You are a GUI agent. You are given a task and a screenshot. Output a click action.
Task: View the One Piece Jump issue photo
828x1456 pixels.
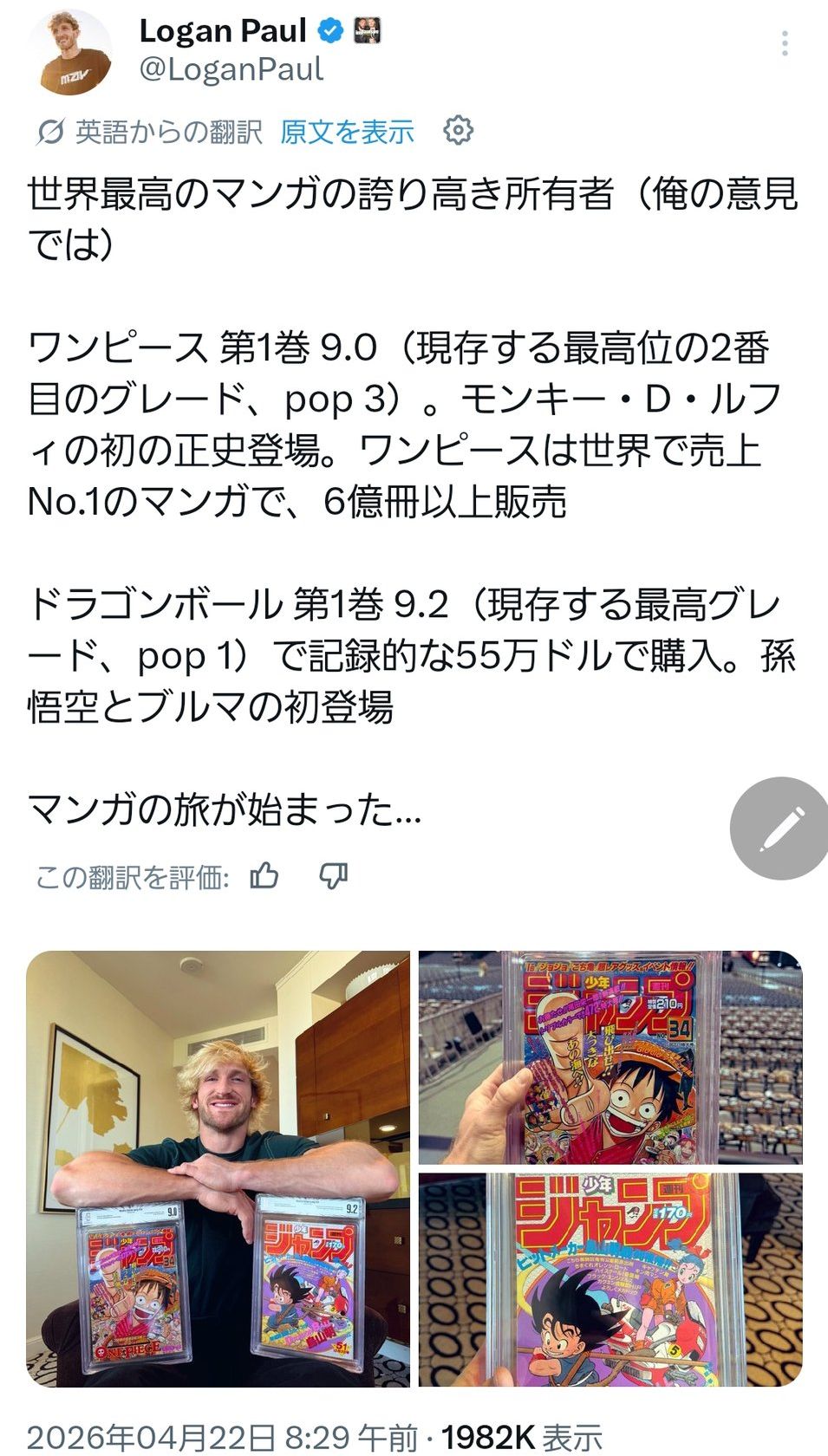point(610,1057)
